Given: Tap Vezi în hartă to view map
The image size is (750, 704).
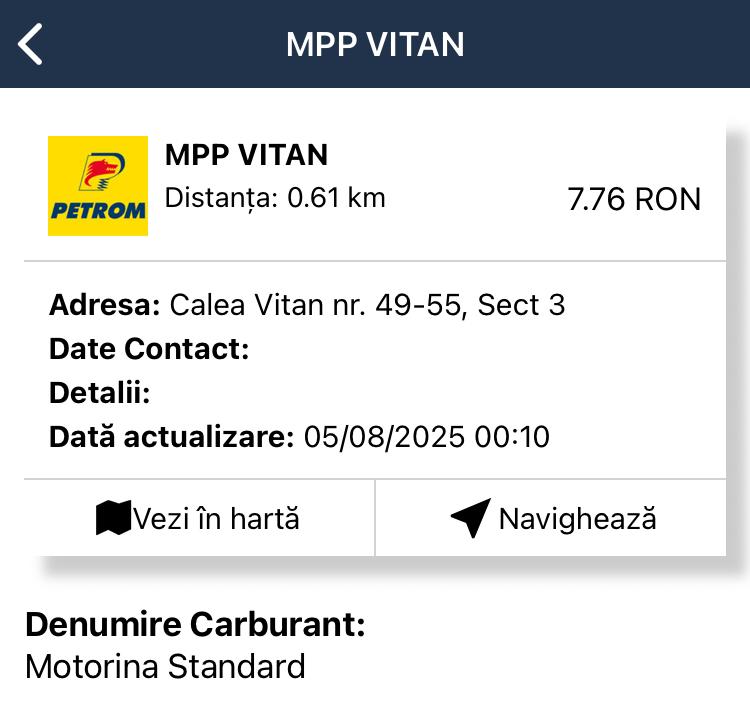Looking at the screenshot, I should click(x=199, y=518).
